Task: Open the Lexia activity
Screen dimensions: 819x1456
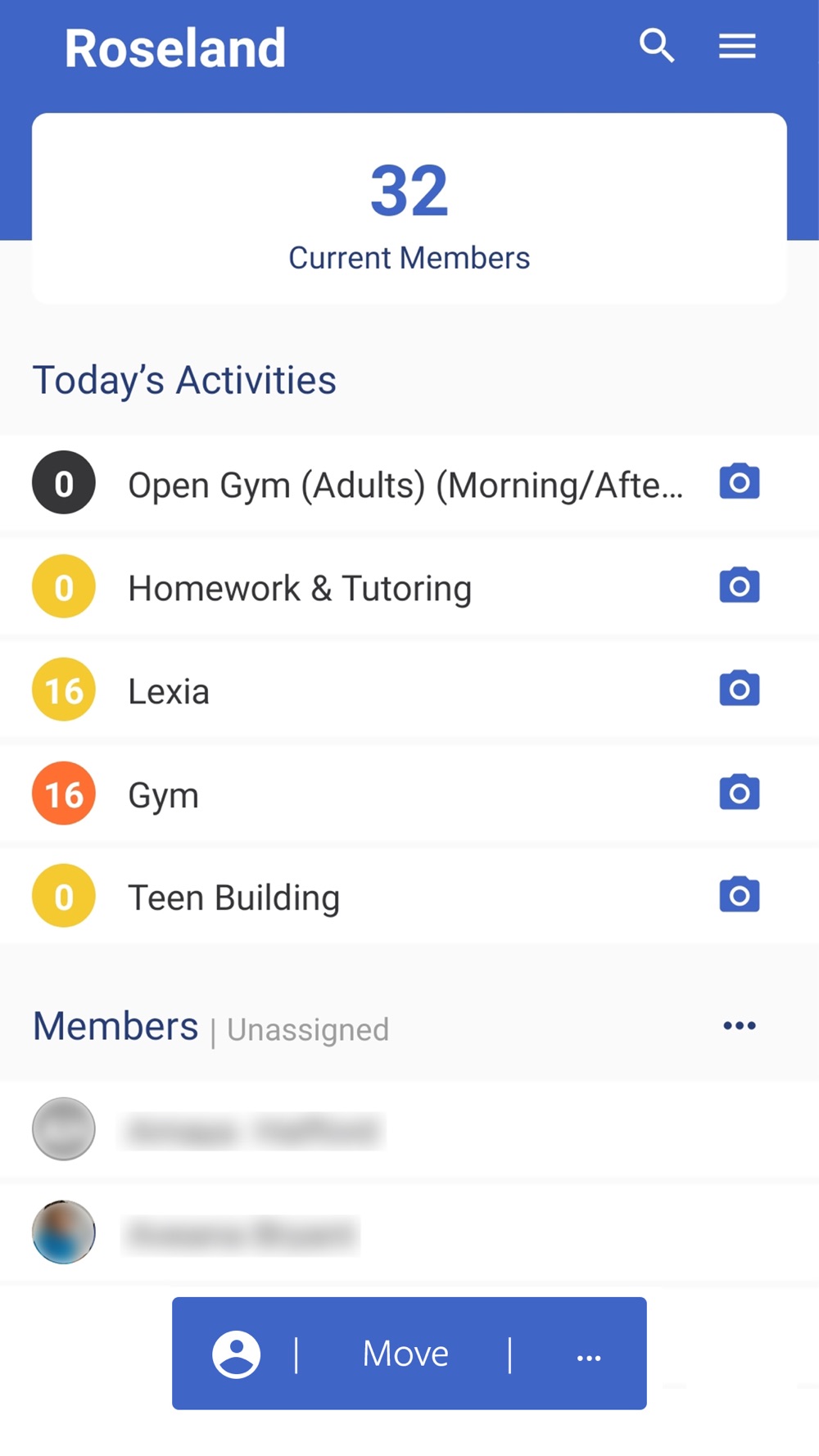Action: point(409,690)
